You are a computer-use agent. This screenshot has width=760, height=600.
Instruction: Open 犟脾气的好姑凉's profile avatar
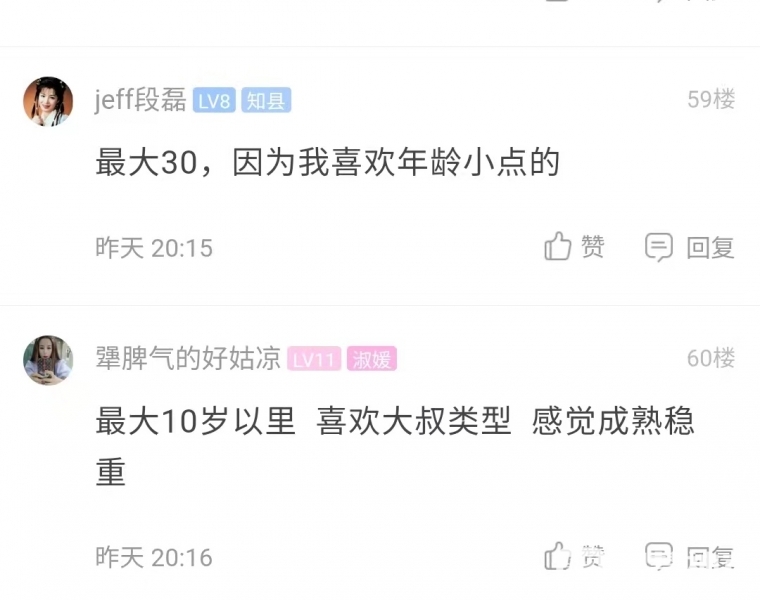point(48,360)
